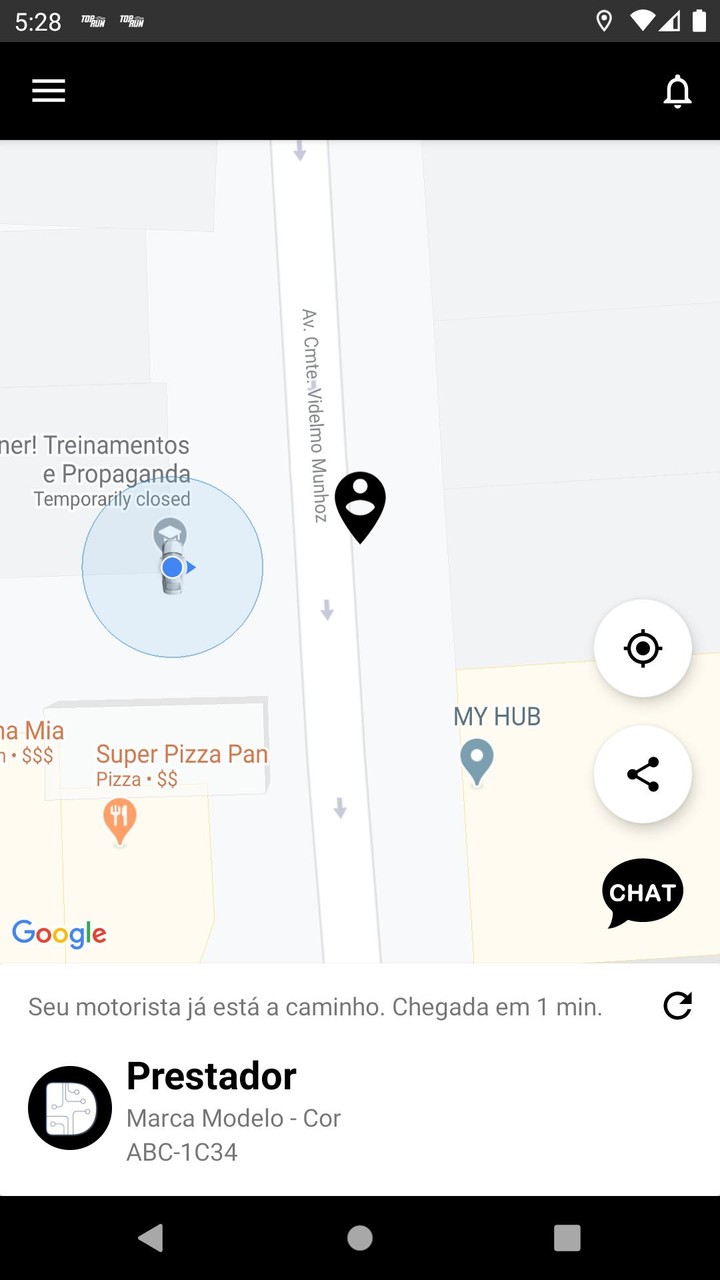
Task: Open the hamburger drawer menu
Action: (48, 91)
